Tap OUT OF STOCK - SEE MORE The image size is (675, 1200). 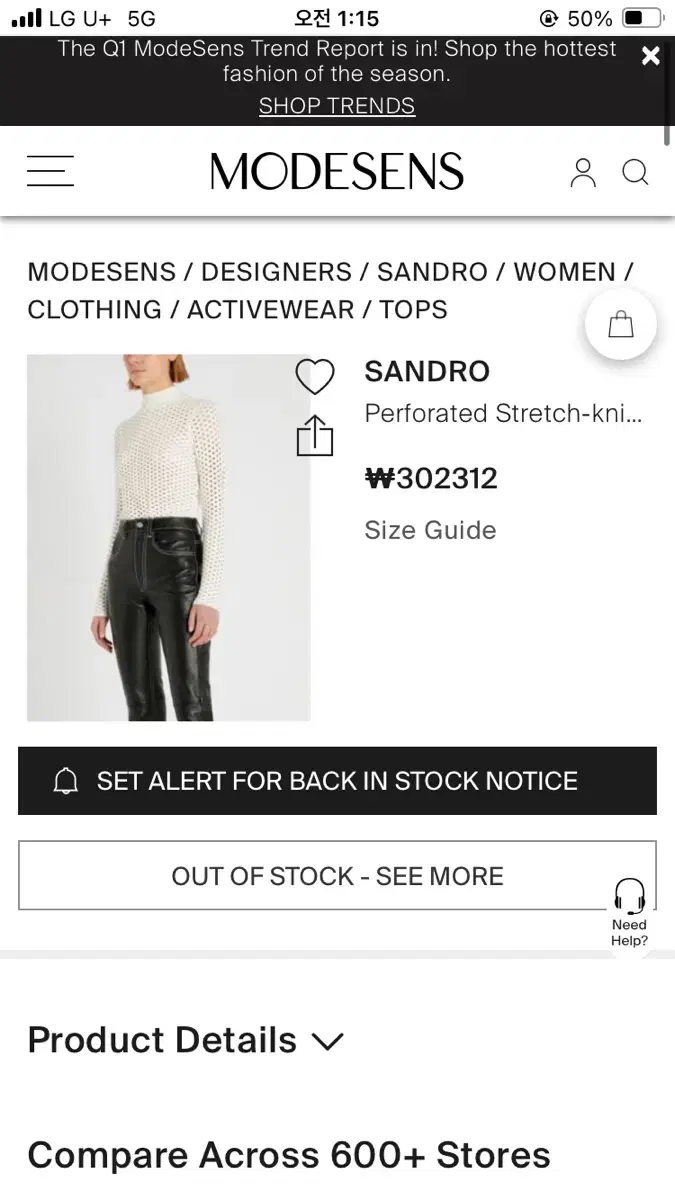click(x=337, y=876)
